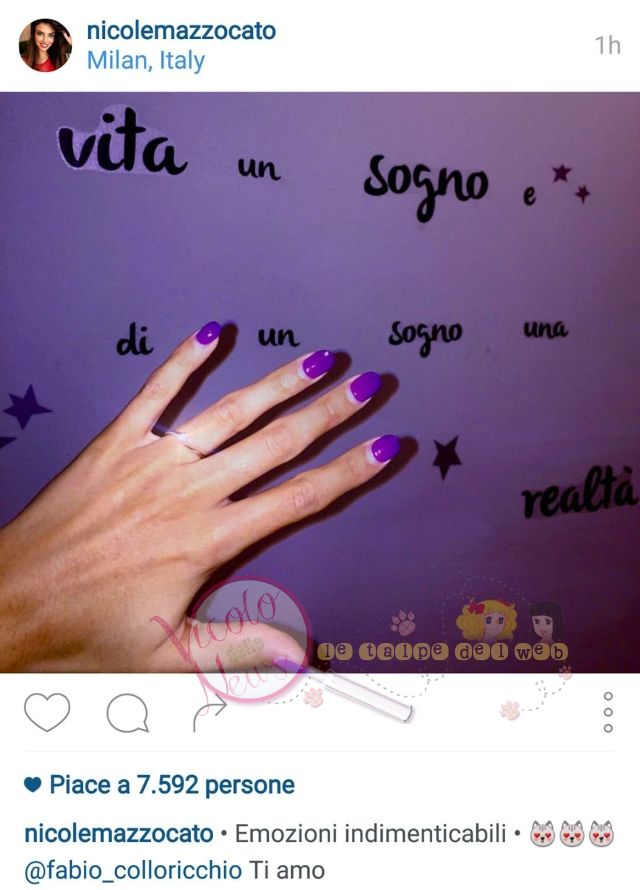Viewport: 640px width, 890px height.
Task: Open the nicolemazzocato username in the post header
Action: (x=181, y=31)
